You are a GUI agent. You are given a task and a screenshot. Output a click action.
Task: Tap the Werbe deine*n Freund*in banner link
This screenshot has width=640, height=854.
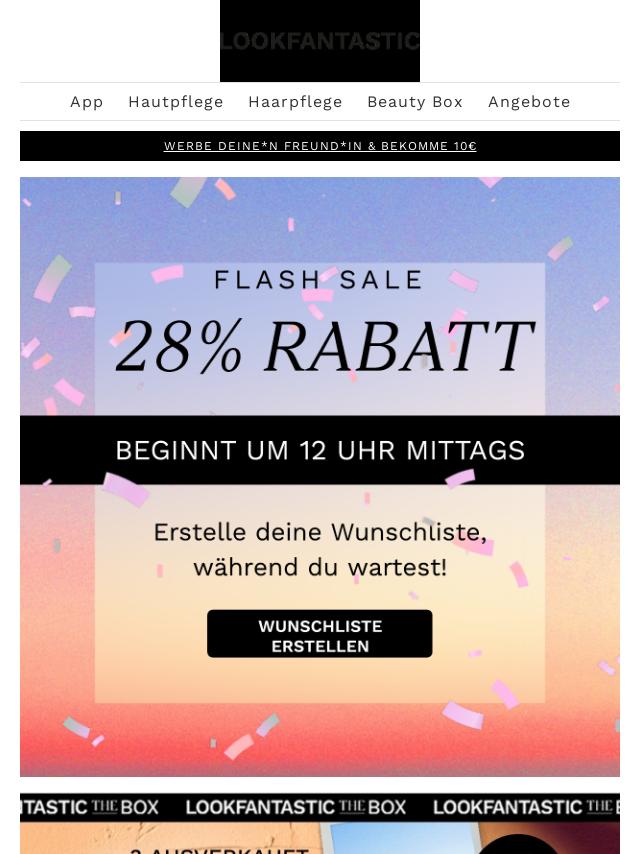[320, 146]
